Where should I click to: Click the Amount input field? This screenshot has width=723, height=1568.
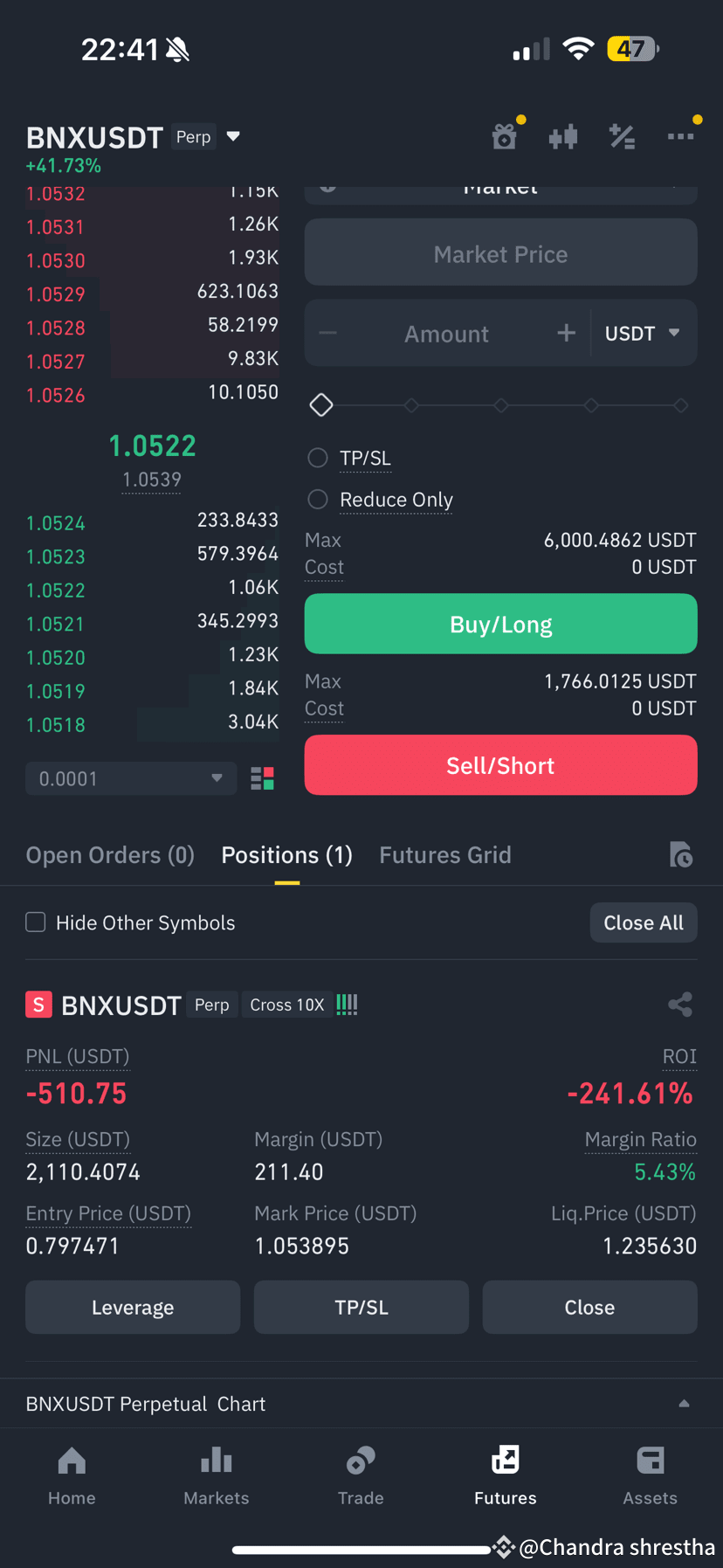point(446,333)
